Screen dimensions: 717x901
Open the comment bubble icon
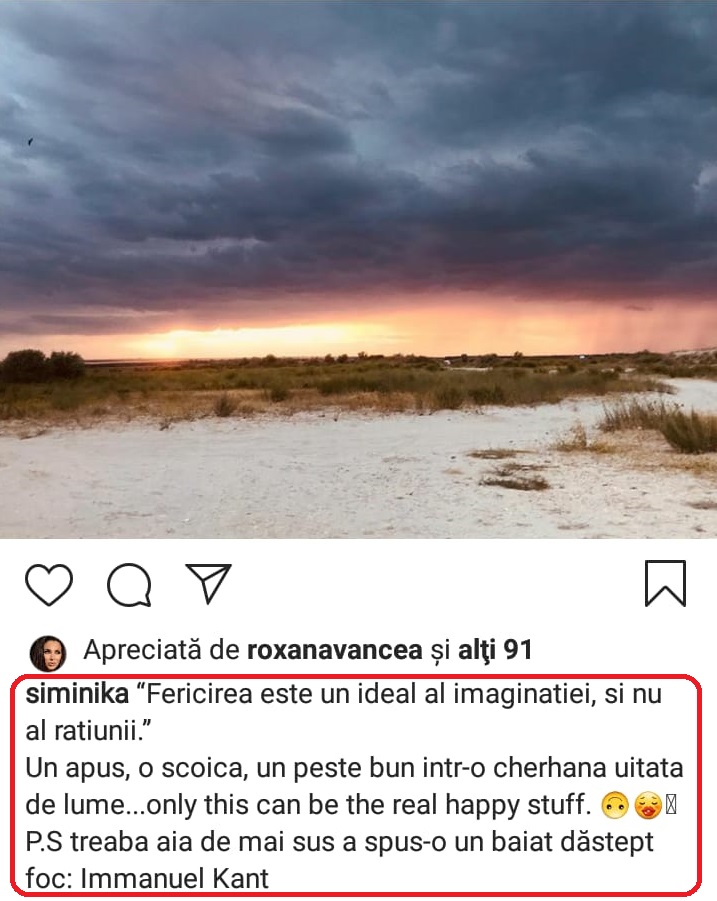pyautogui.click(x=129, y=585)
